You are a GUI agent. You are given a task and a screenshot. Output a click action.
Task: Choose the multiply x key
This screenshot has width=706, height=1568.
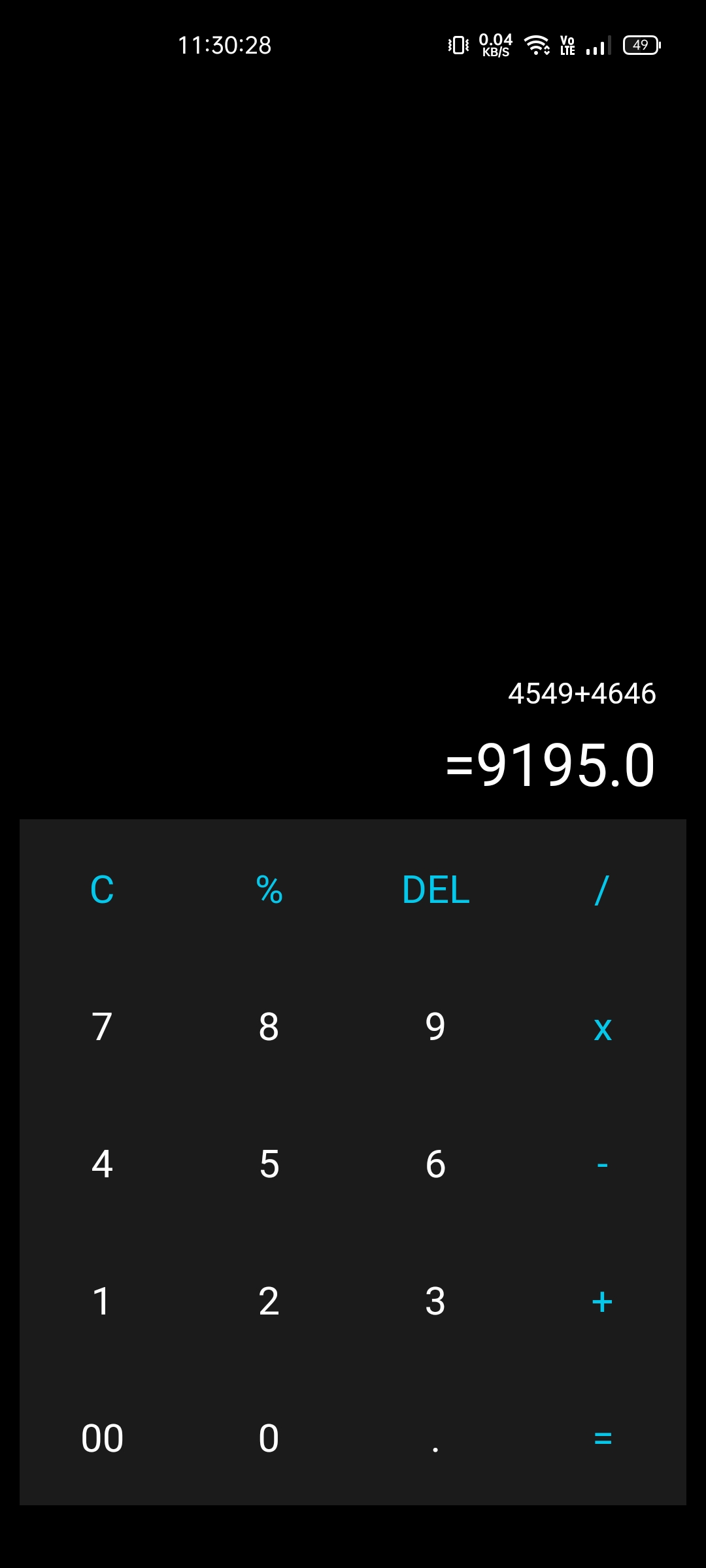pyautogui.click(x=602, y=1026)
